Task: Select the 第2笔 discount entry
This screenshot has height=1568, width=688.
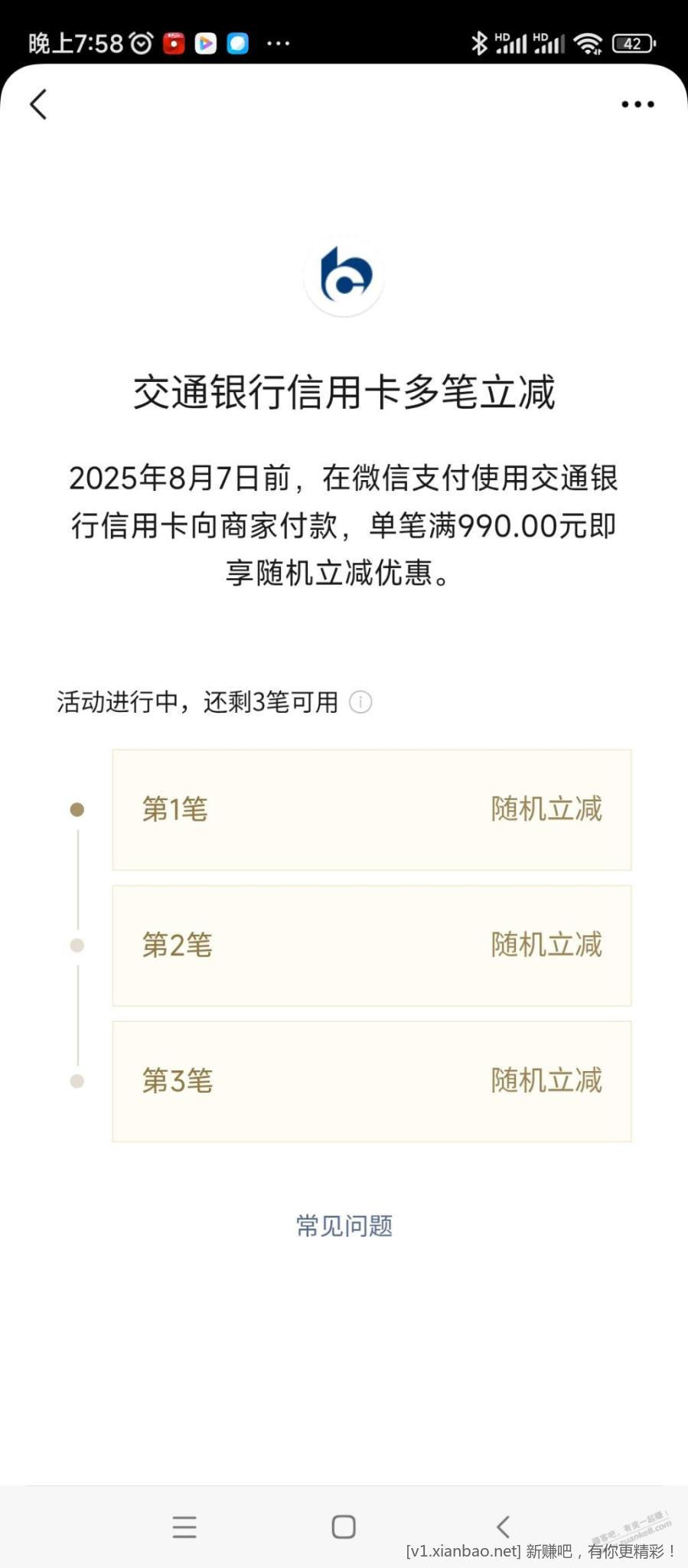Action: [371, 946]
